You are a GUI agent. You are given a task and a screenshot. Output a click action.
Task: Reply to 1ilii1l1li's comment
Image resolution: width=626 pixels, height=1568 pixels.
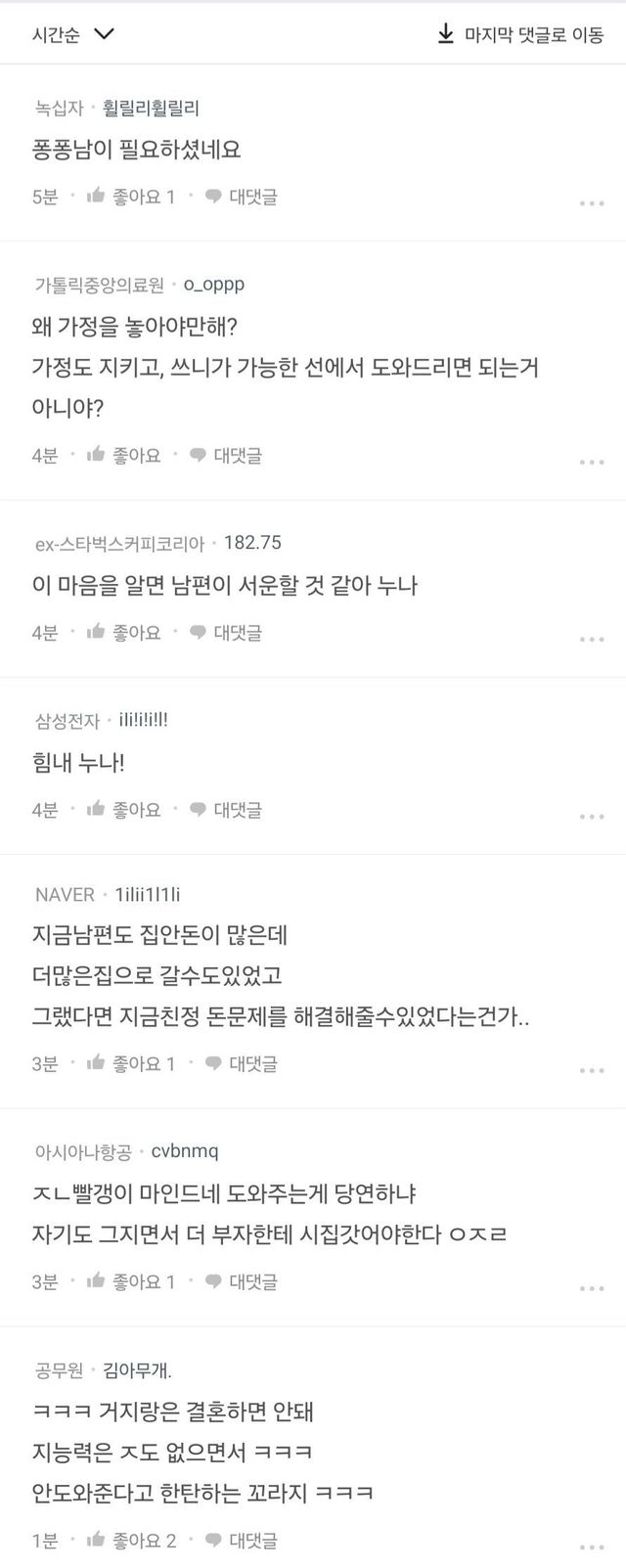pos(242,1063)
